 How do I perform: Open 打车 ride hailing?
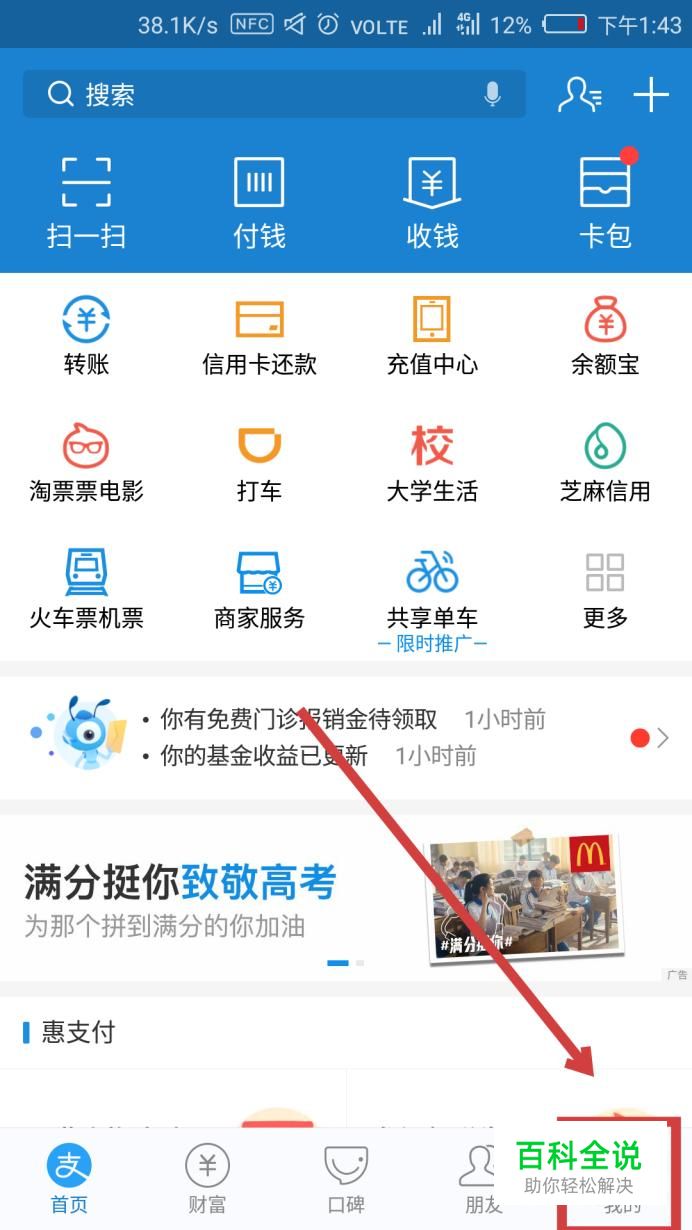point(259,463)
